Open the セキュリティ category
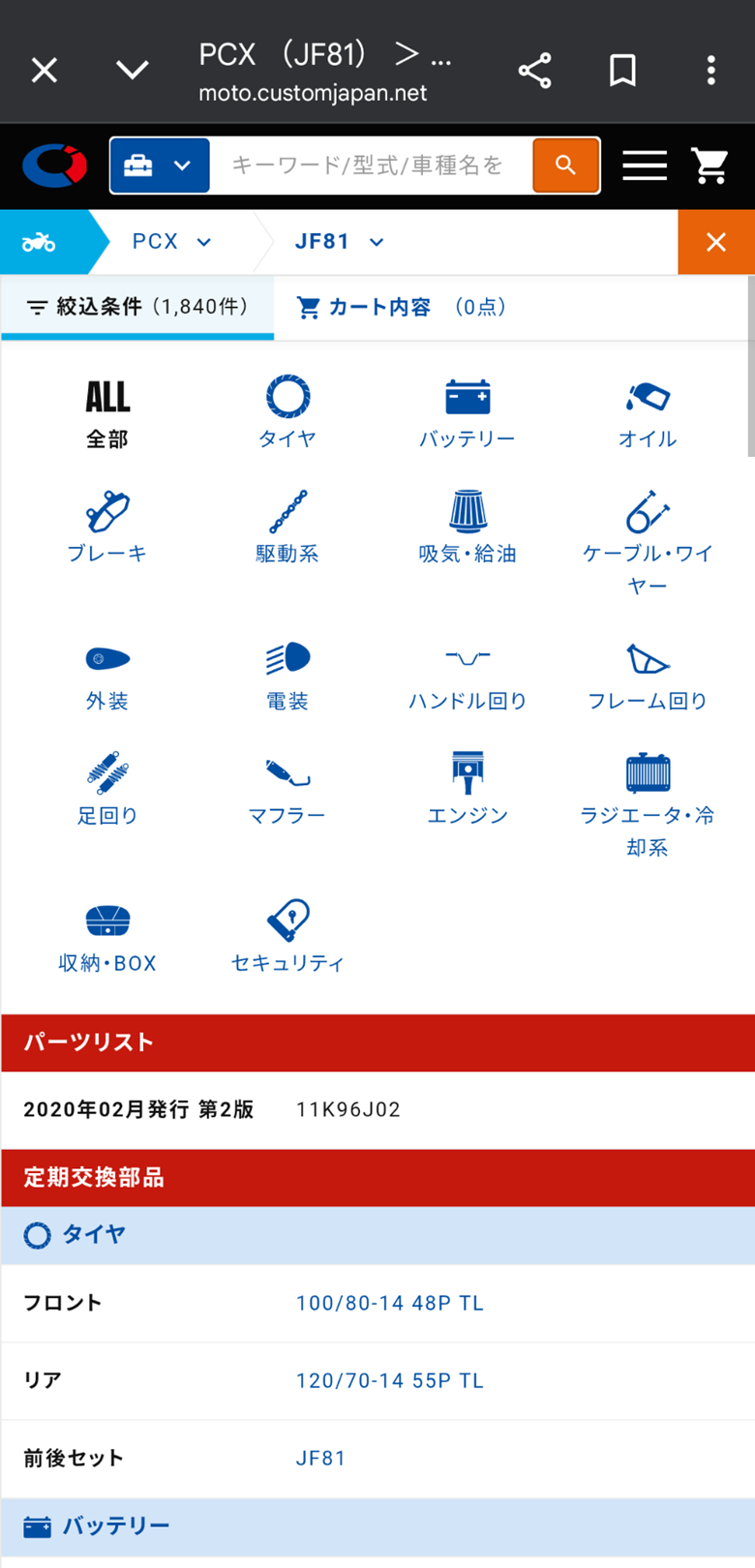Screen dimensions: 755x1568 287,936
